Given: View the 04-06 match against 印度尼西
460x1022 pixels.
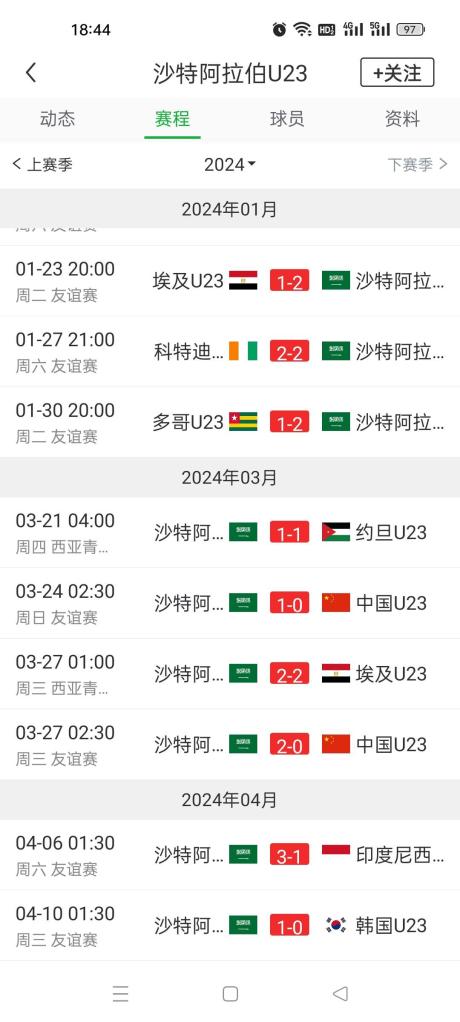Looking at the screenshot, I should [x=230, y=854].
